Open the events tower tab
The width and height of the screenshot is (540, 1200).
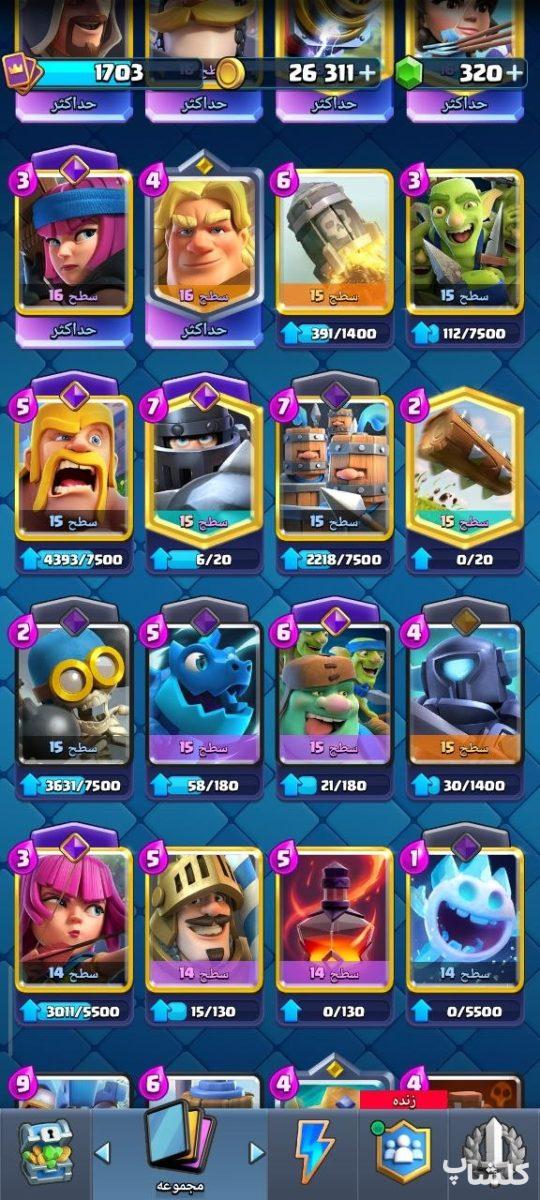(493, 1153)
